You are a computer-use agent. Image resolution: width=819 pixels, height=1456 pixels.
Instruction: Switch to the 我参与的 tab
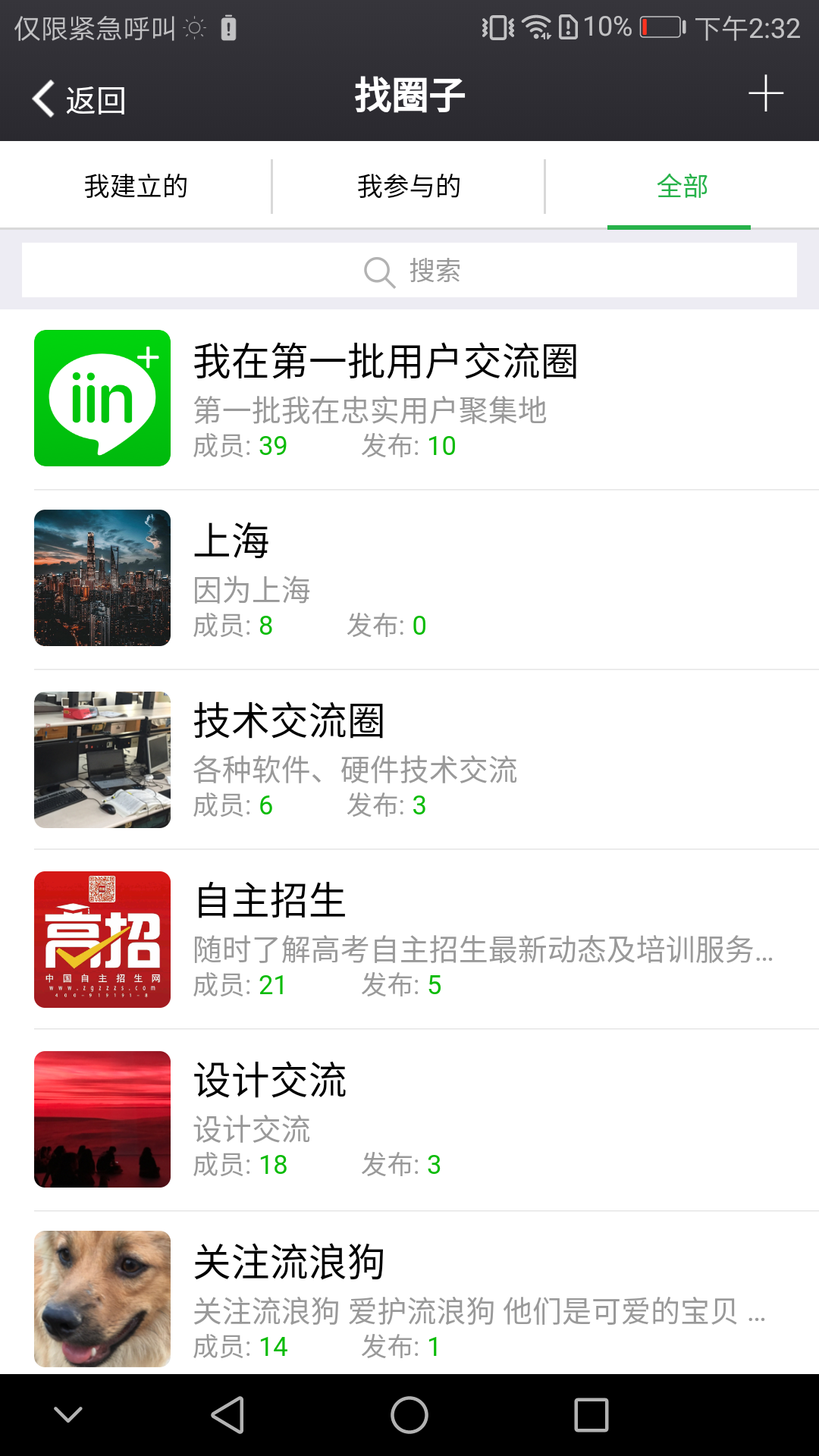(x=409, y=186)
